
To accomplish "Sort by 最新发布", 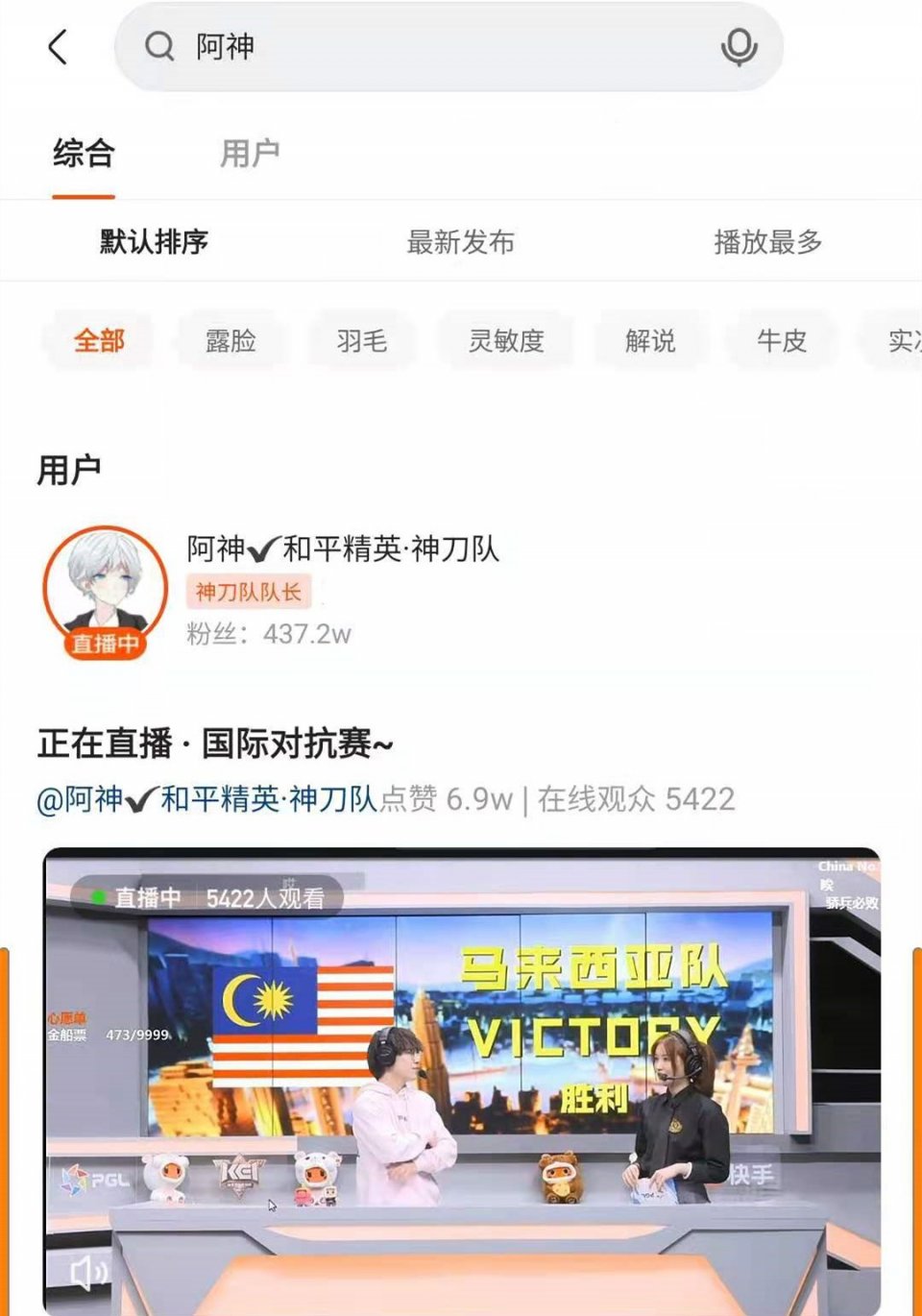I will (x=461, y=242).
